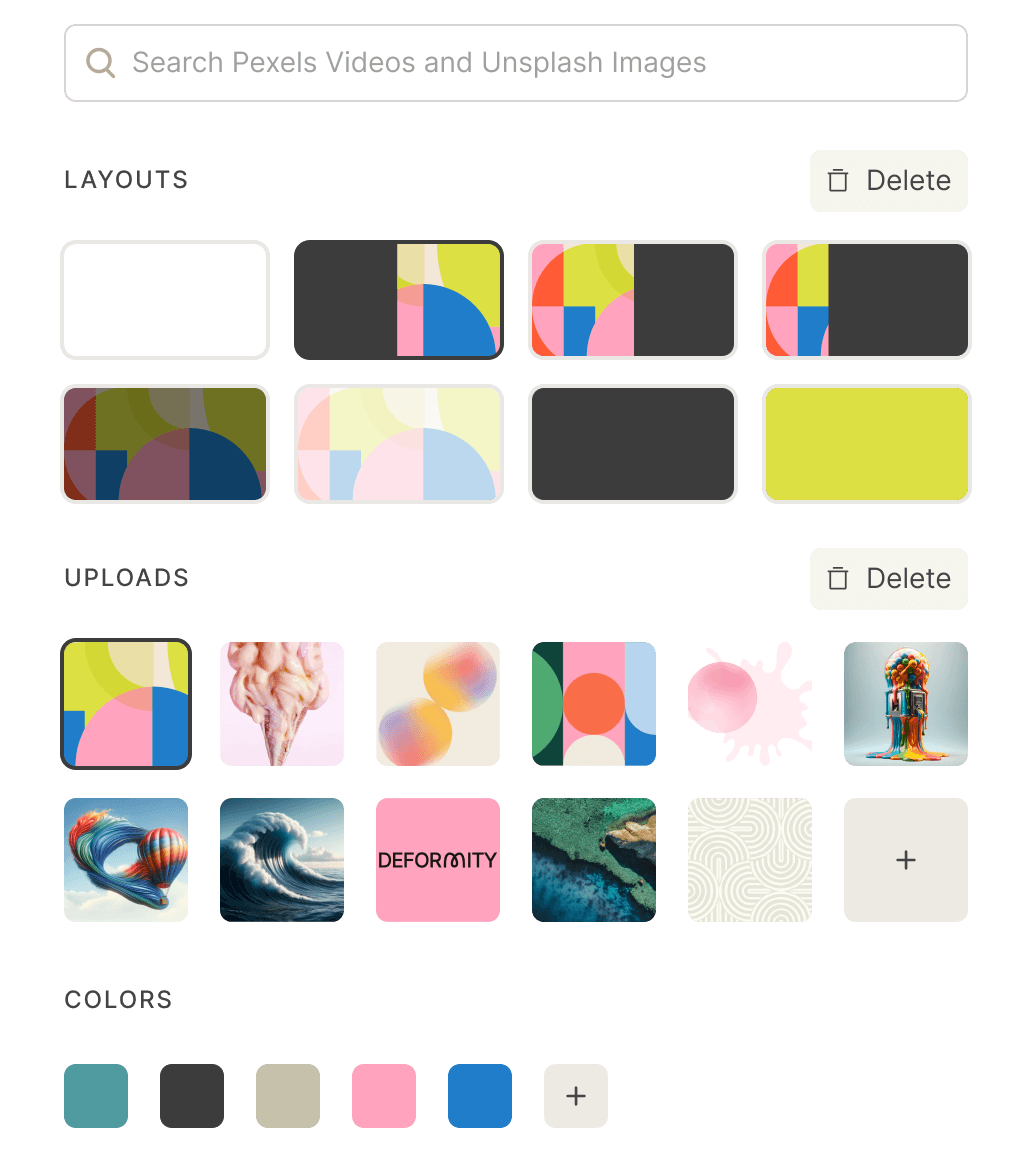The height and width of the screenshot is (1176, 1032).
Task: Add a new color with plus
Action: tap(576, 1096)
